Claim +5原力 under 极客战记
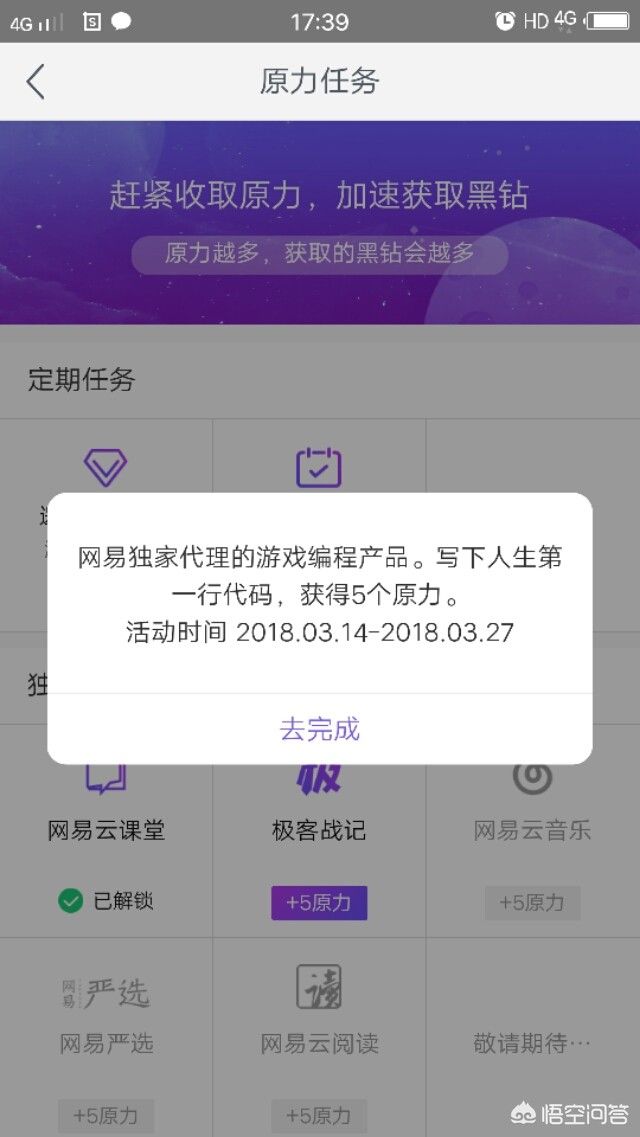The width and height of the screenshot is (640, 1137). click(319, 903)
